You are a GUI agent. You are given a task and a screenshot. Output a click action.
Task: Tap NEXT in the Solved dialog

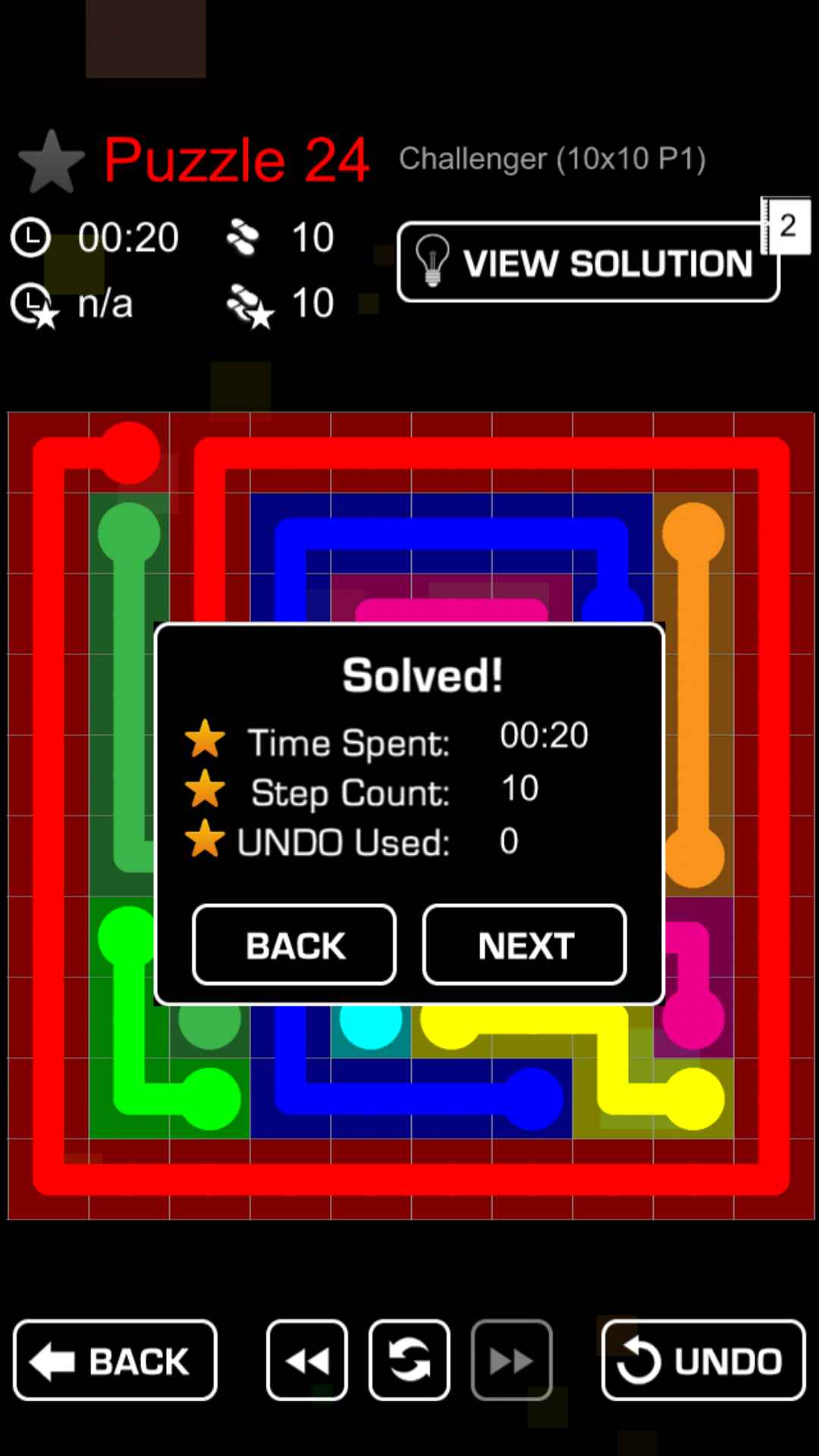[525, 945]
